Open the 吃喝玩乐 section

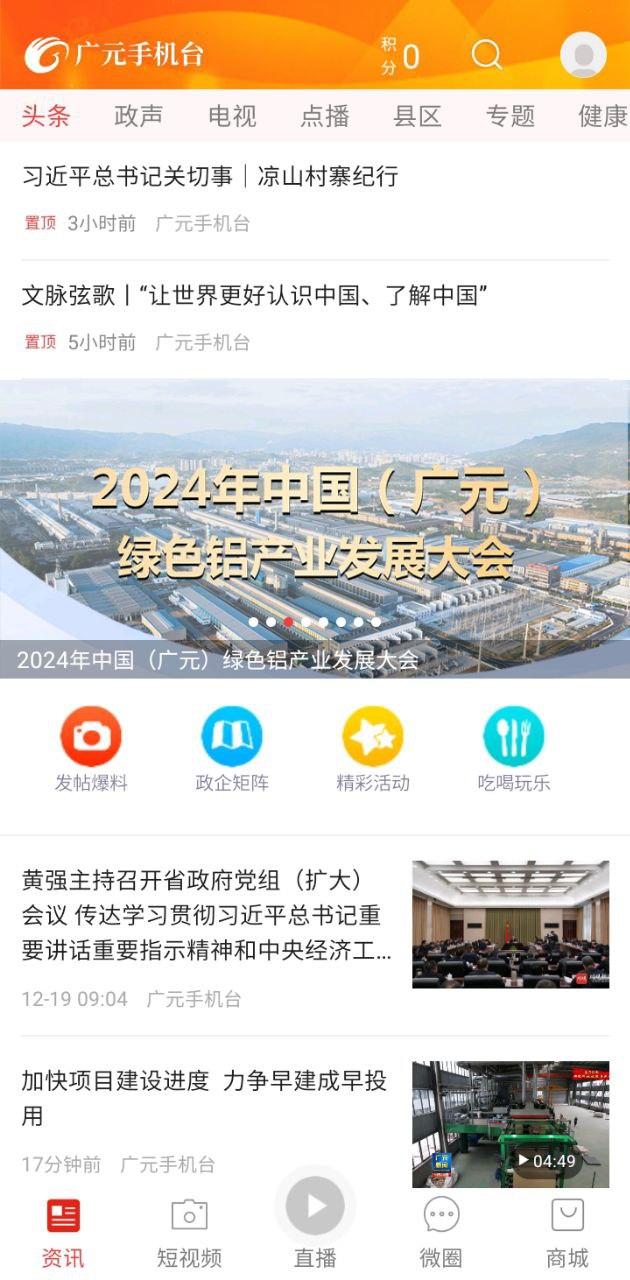pos(514,749)
